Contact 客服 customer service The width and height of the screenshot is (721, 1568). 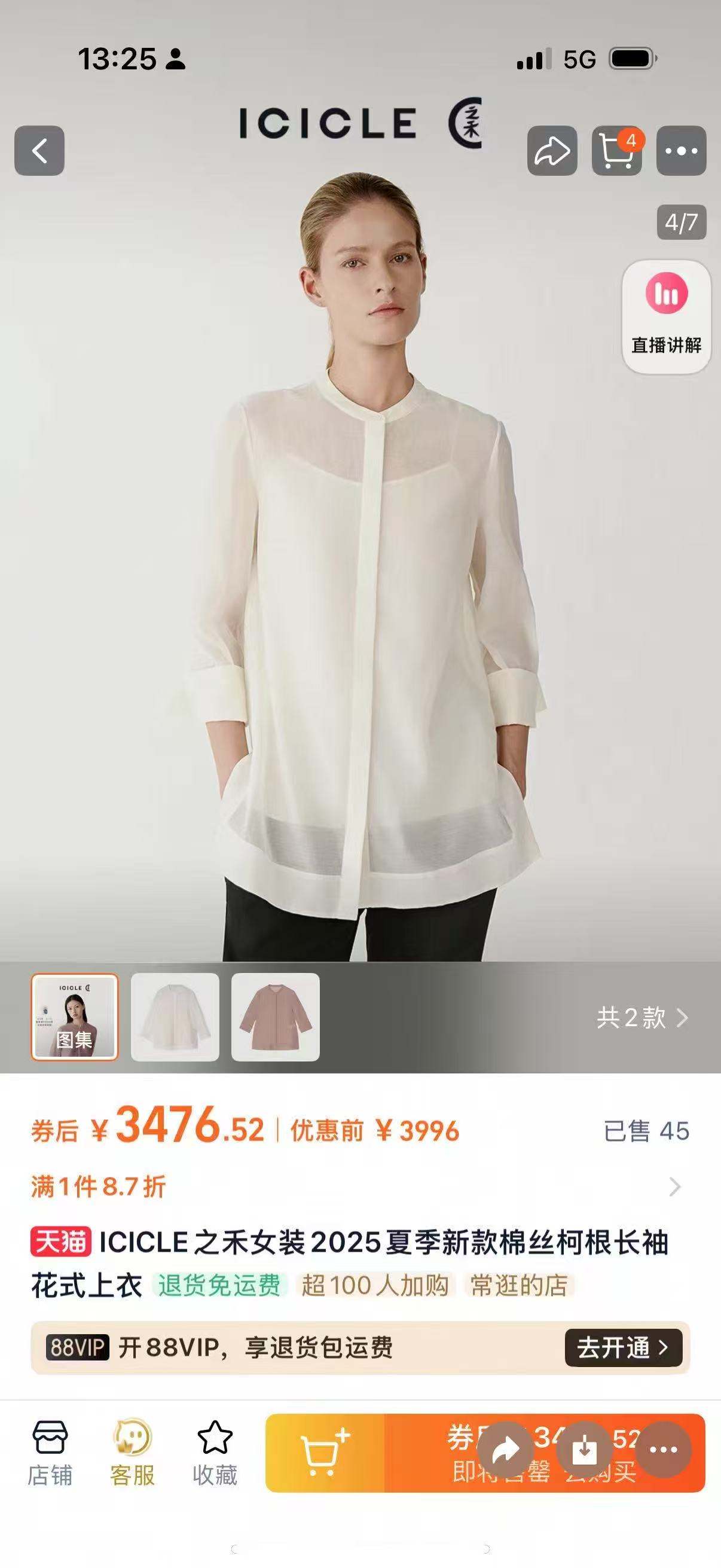coord(132,1453)
